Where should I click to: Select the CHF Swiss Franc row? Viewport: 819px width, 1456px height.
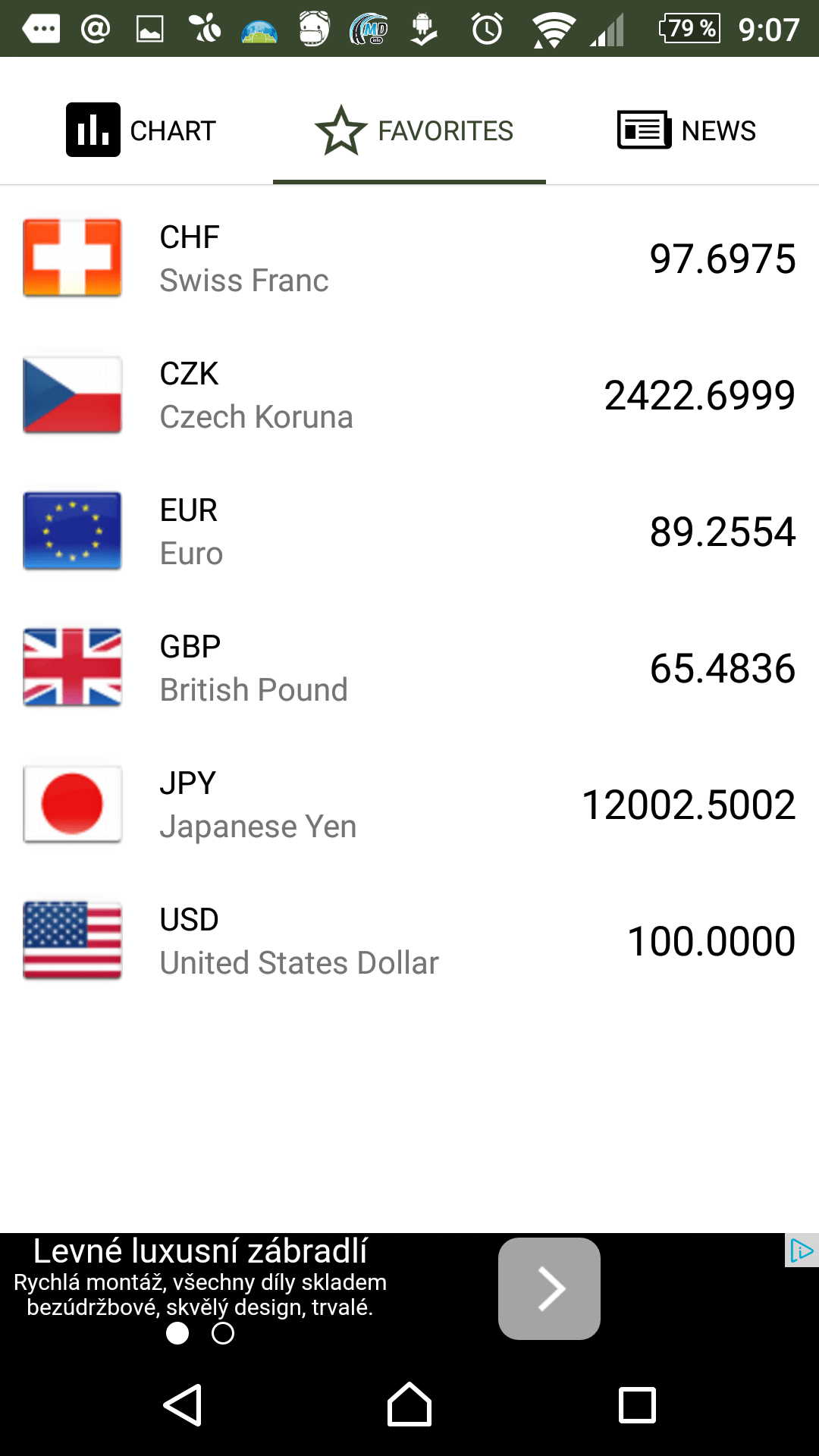(409, 258)
